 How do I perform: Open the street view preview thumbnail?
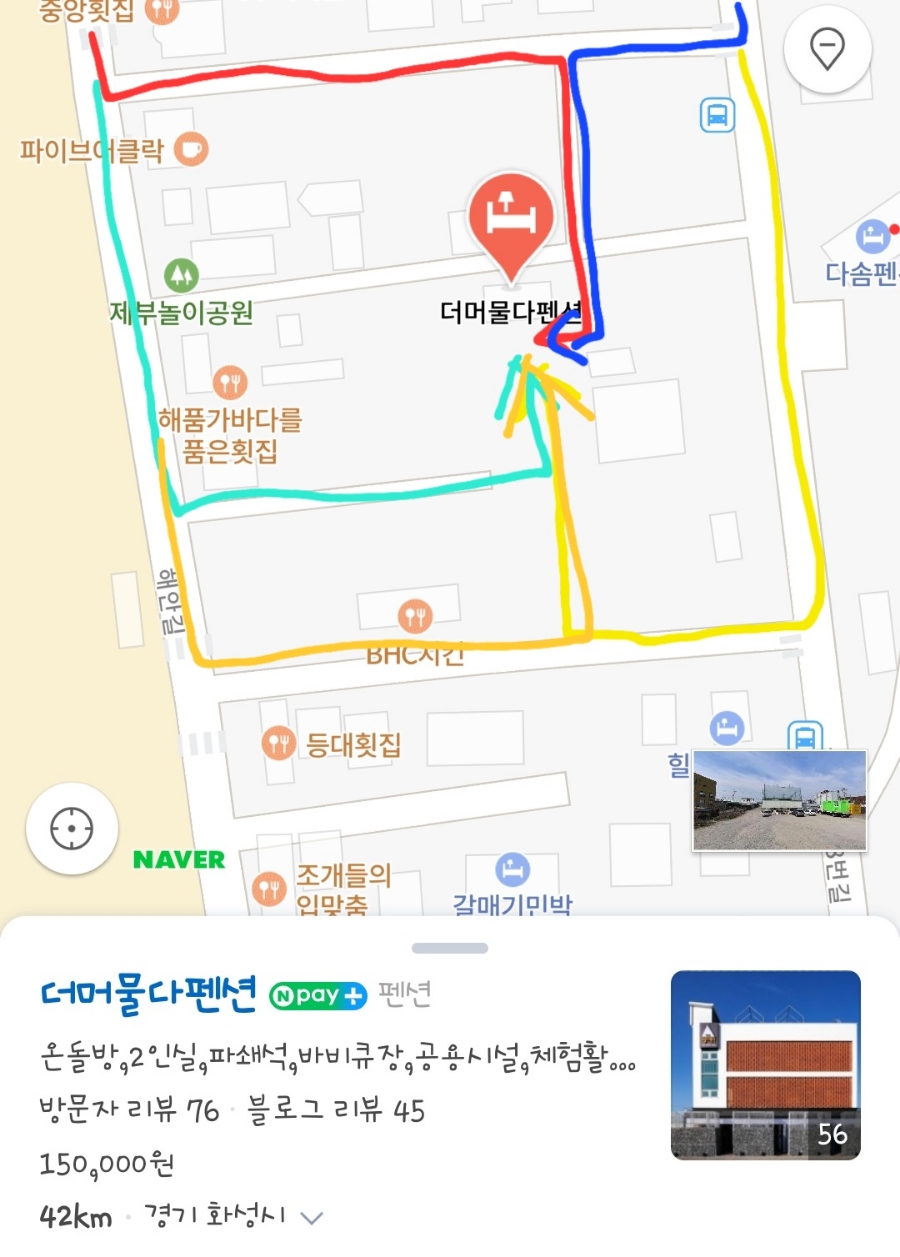point(779,800)
